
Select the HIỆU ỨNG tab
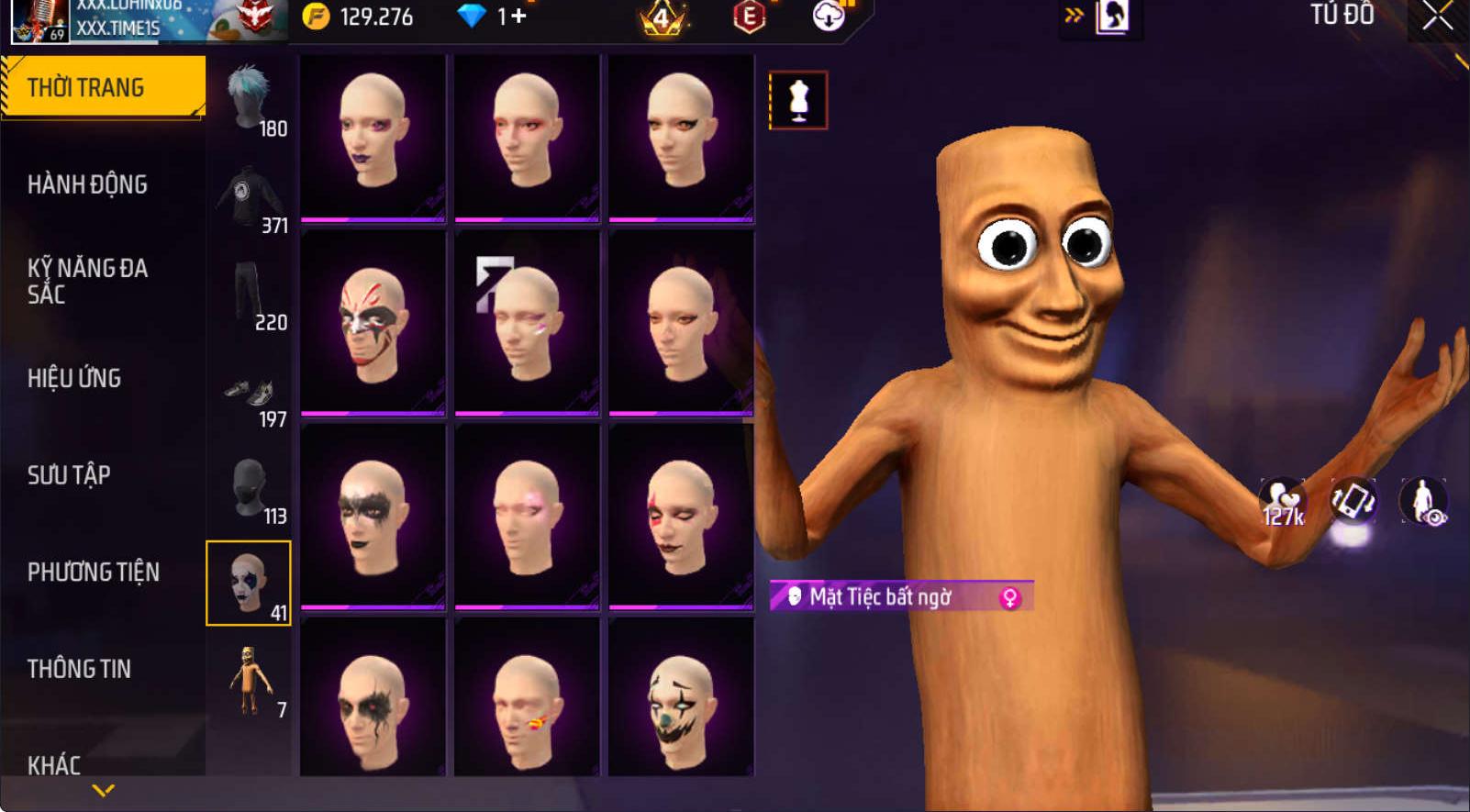[74, 378]
